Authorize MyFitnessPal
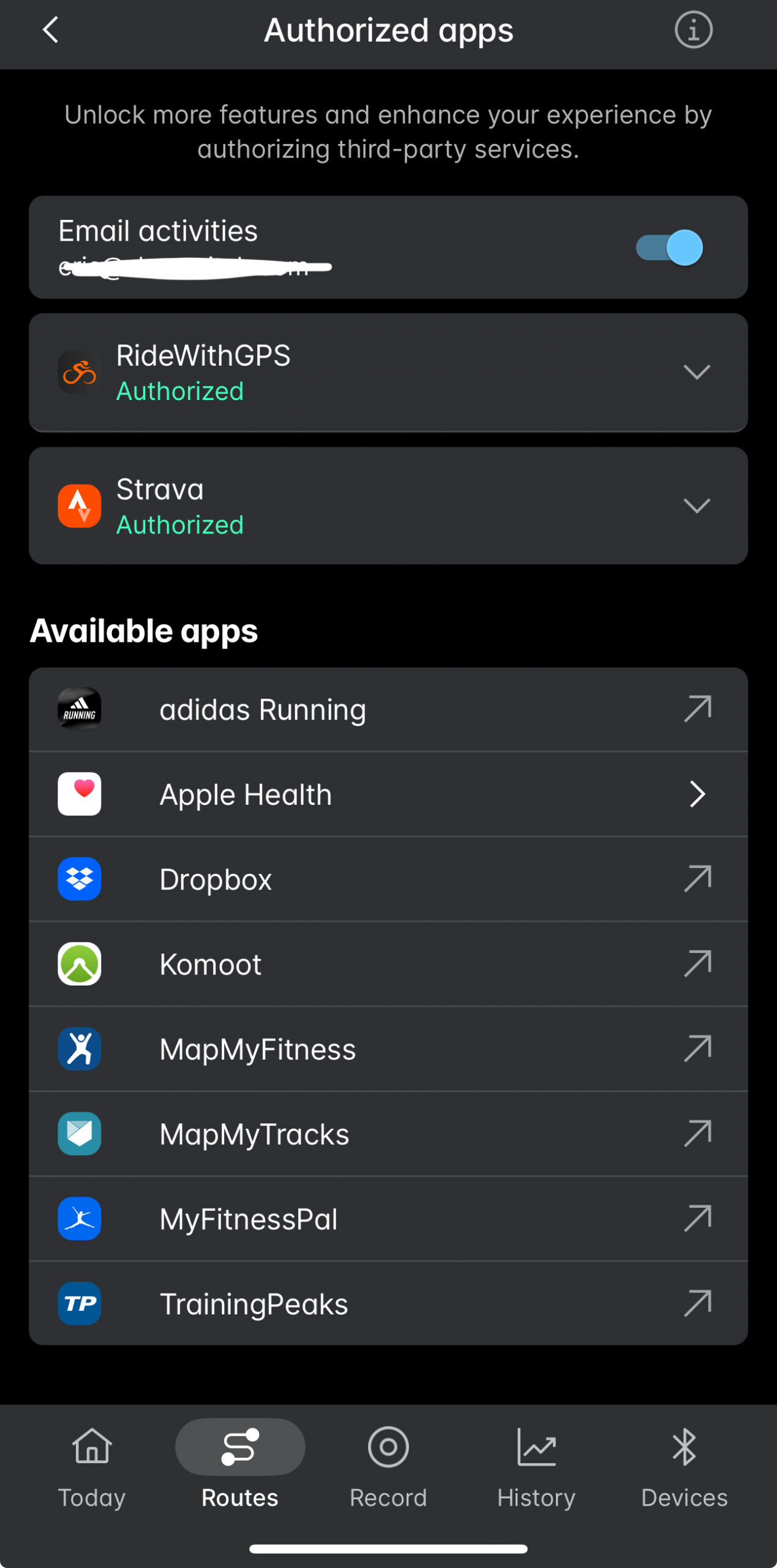The width and height of the screenshot is (777, 1568). click(388, 1219)
